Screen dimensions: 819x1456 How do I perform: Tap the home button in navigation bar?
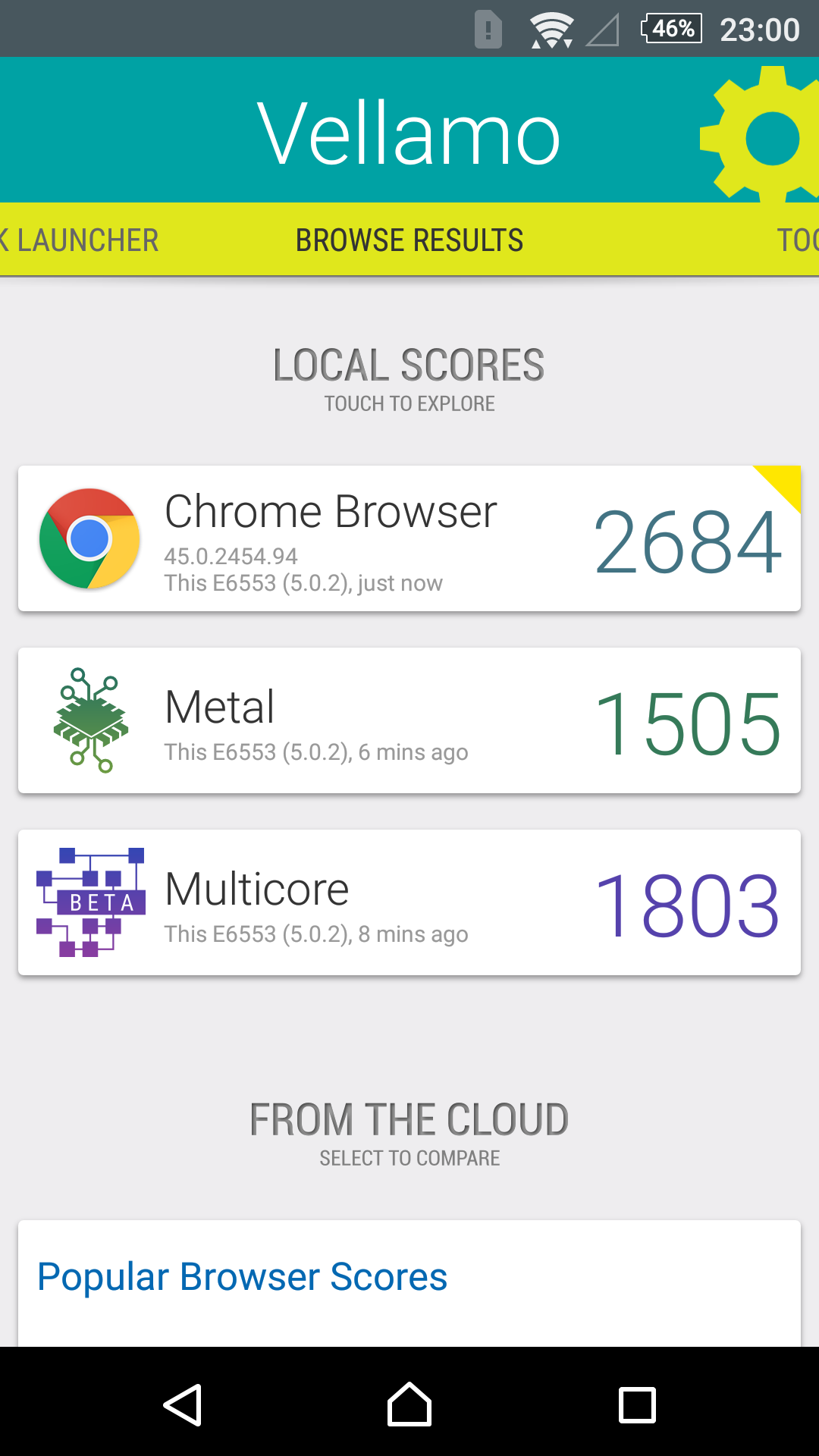409,1404
